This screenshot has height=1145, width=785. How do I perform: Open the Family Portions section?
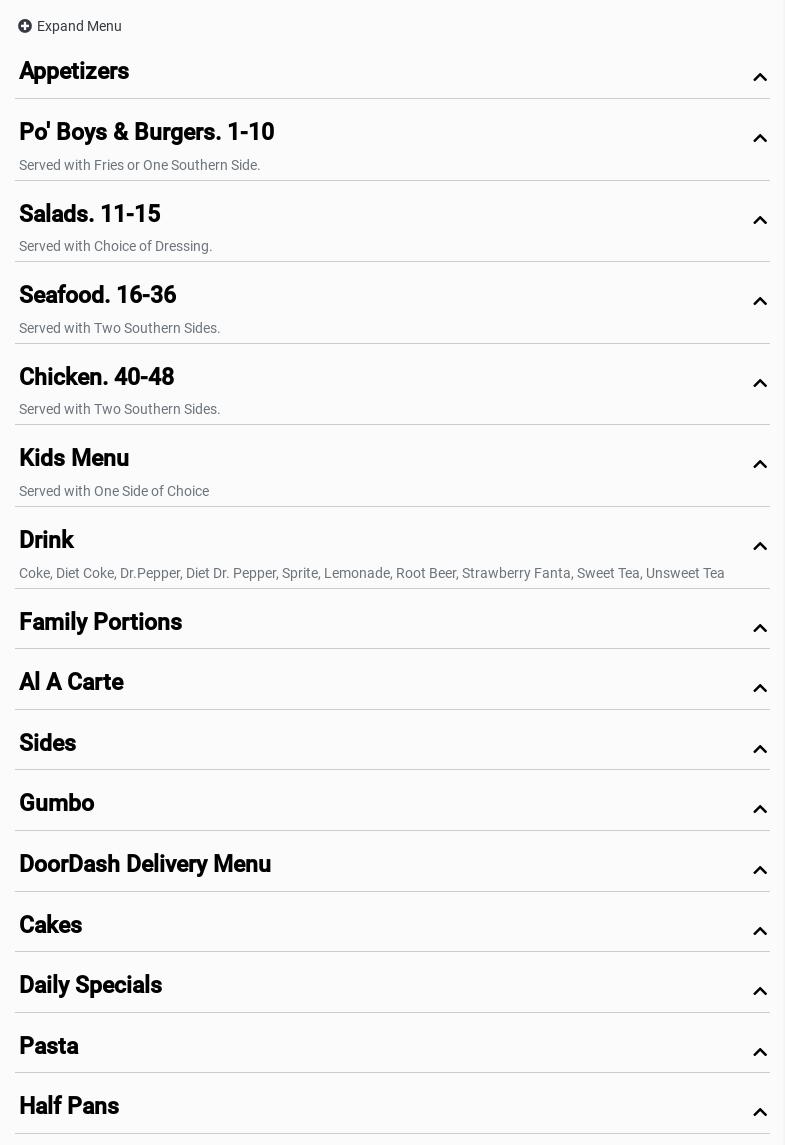(391, 623)
